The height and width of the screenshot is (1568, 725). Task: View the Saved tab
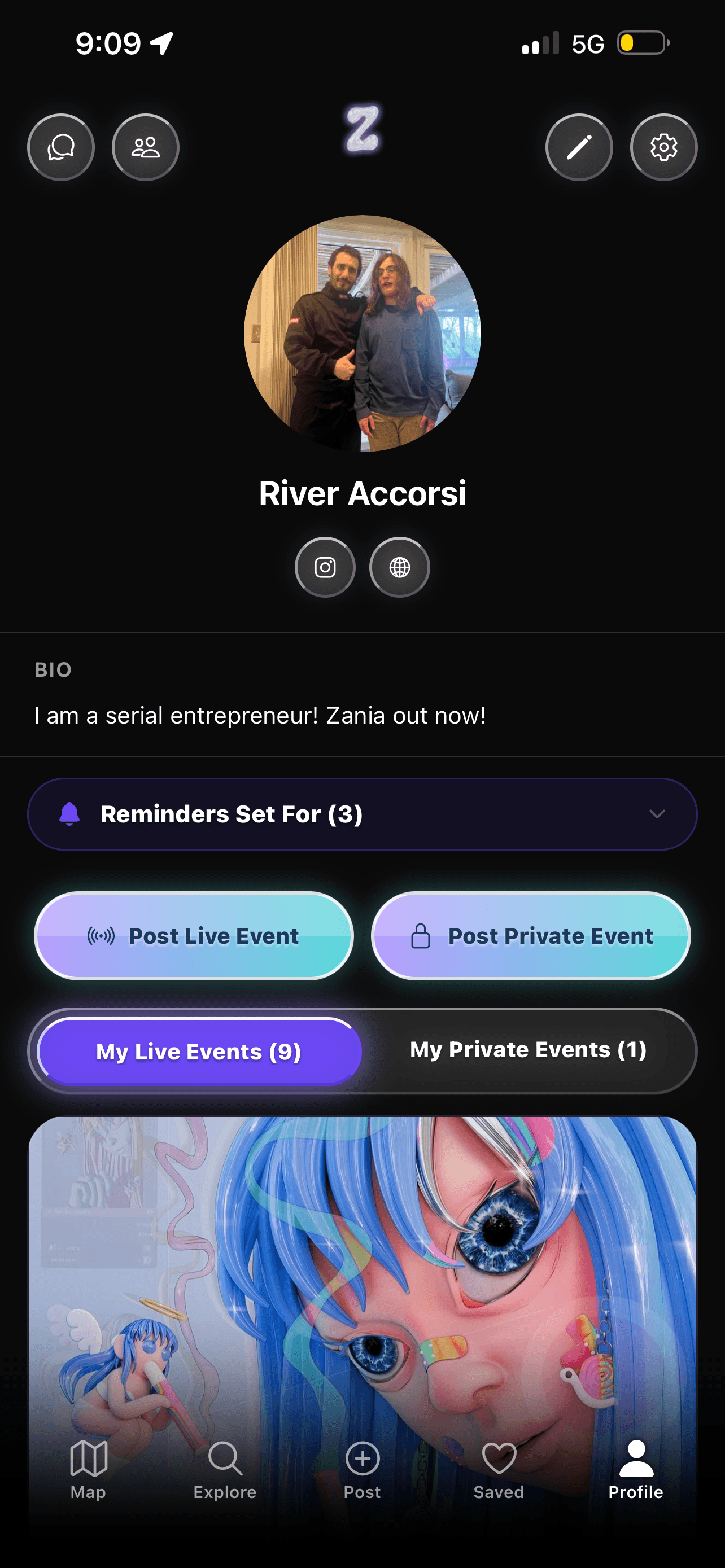click(x=499, y=1469)
